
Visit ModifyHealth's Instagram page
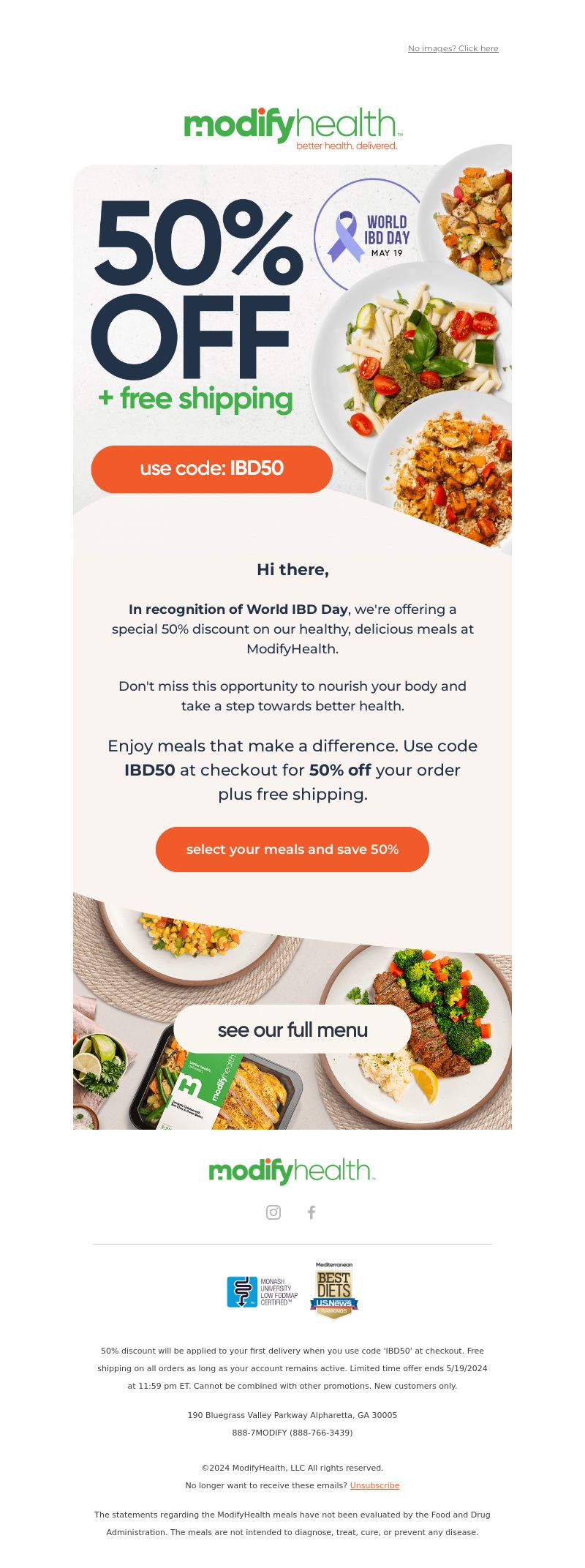point(273,1212)
